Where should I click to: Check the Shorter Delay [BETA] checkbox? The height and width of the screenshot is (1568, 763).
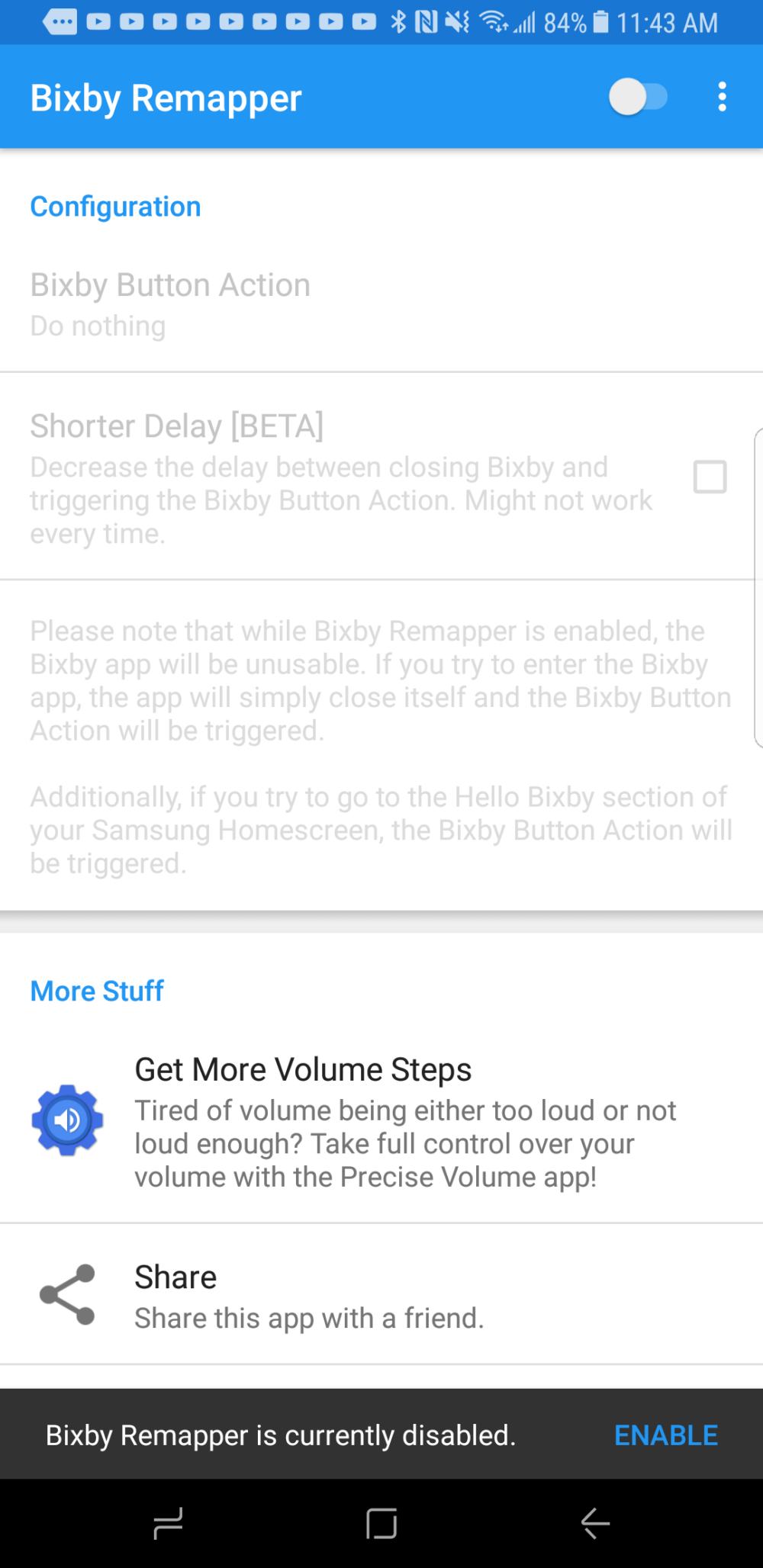click(x=710, y=477)
